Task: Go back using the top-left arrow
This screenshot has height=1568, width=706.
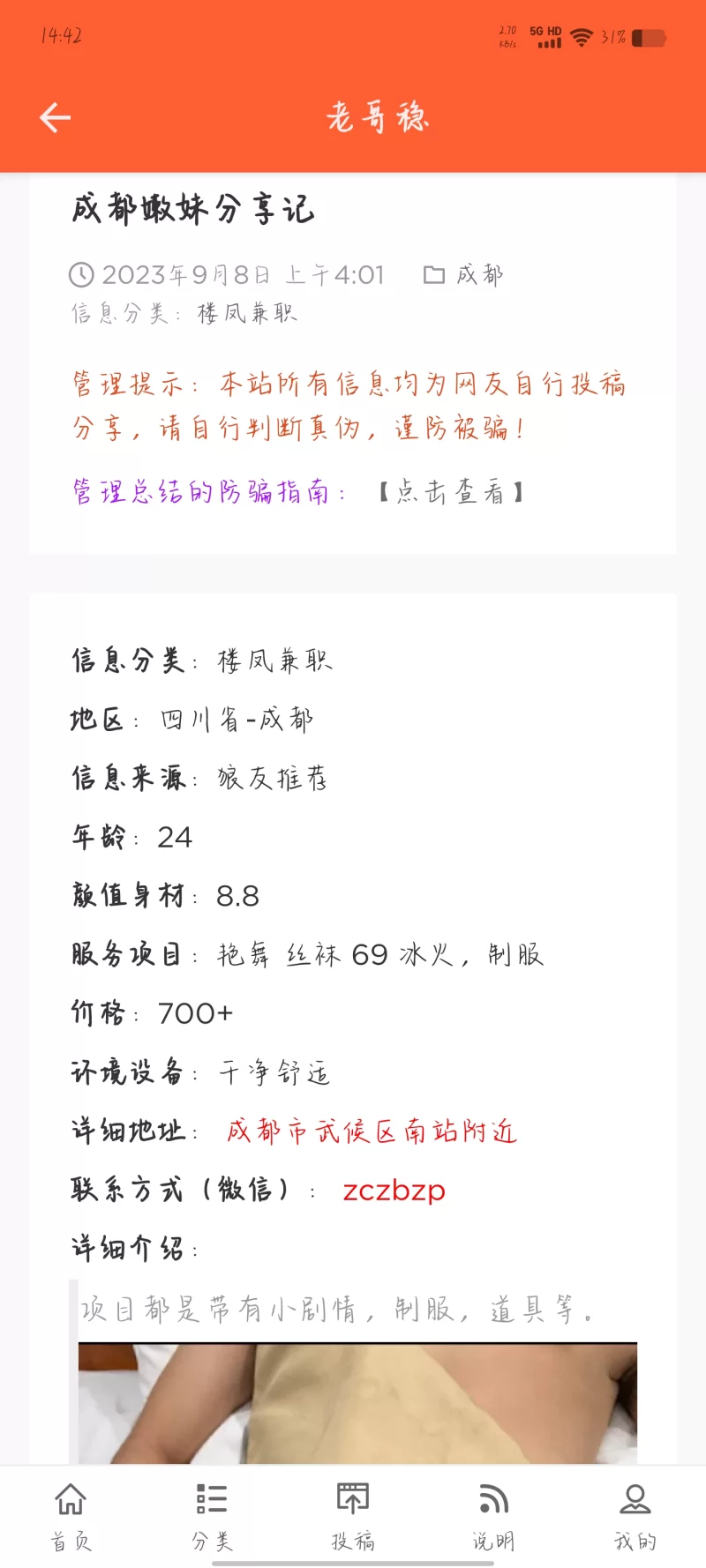Action: [55, 117]
